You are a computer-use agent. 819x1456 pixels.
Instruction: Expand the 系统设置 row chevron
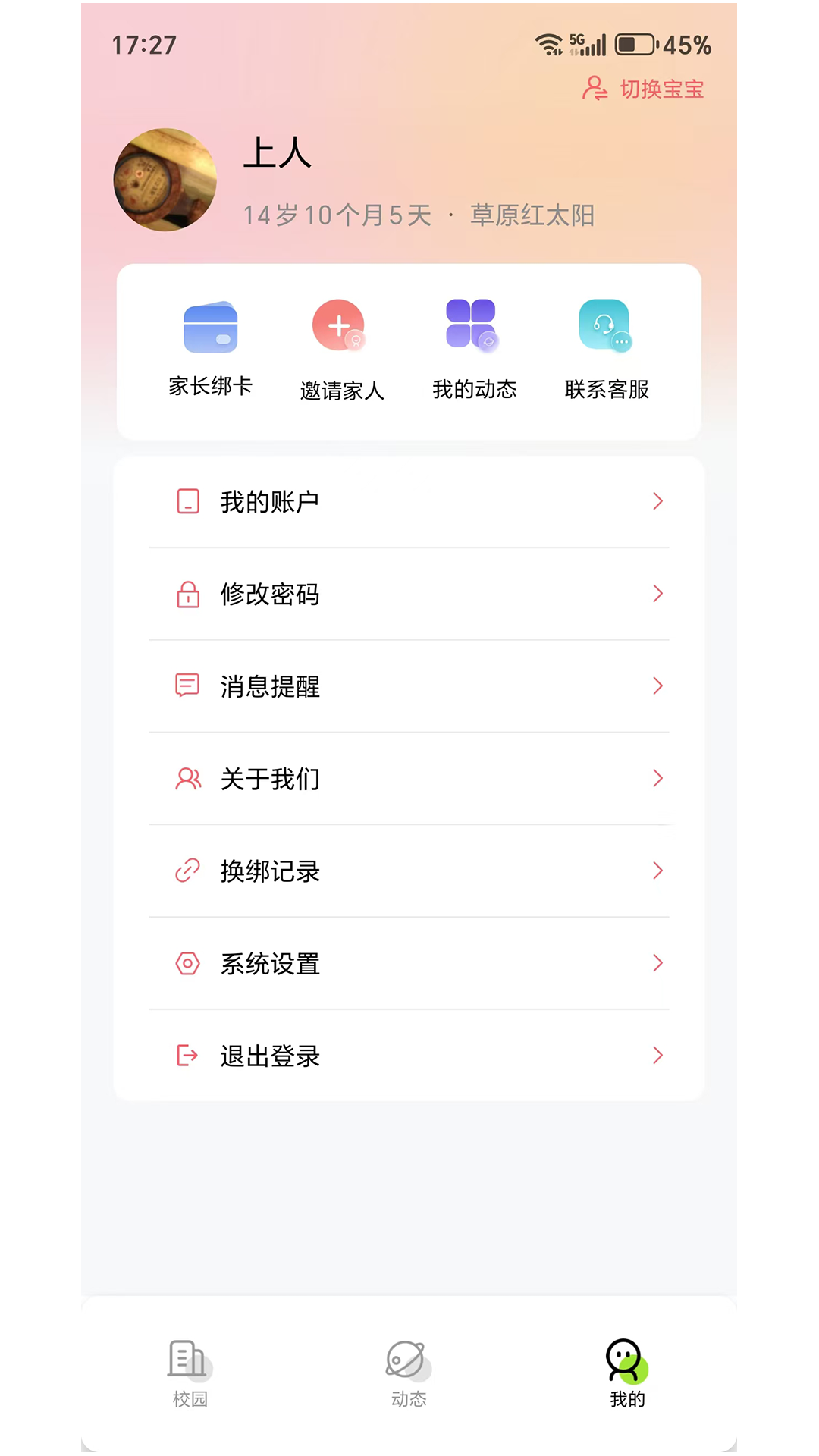(657, 963)
